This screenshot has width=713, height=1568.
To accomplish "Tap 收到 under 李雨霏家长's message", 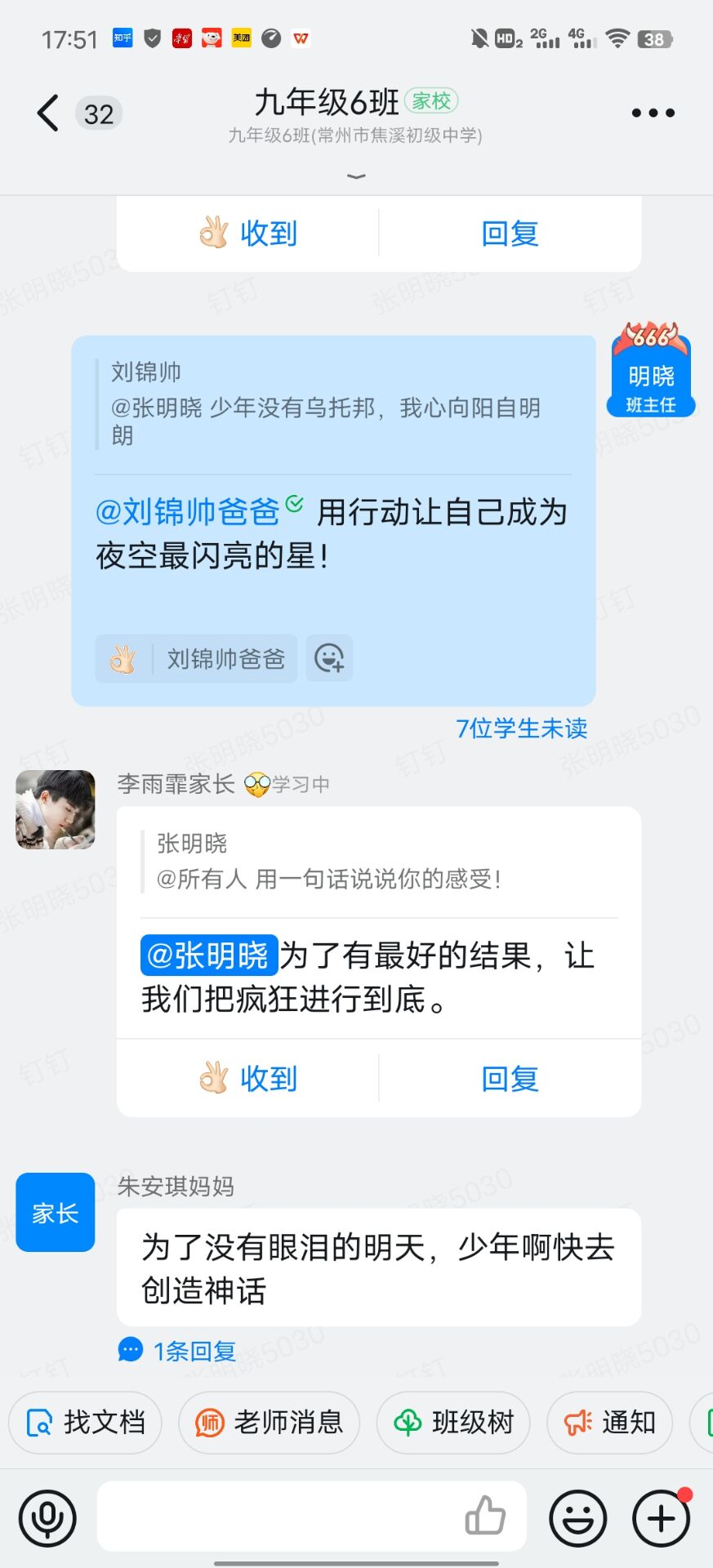I will click(x=248, y=1079).
